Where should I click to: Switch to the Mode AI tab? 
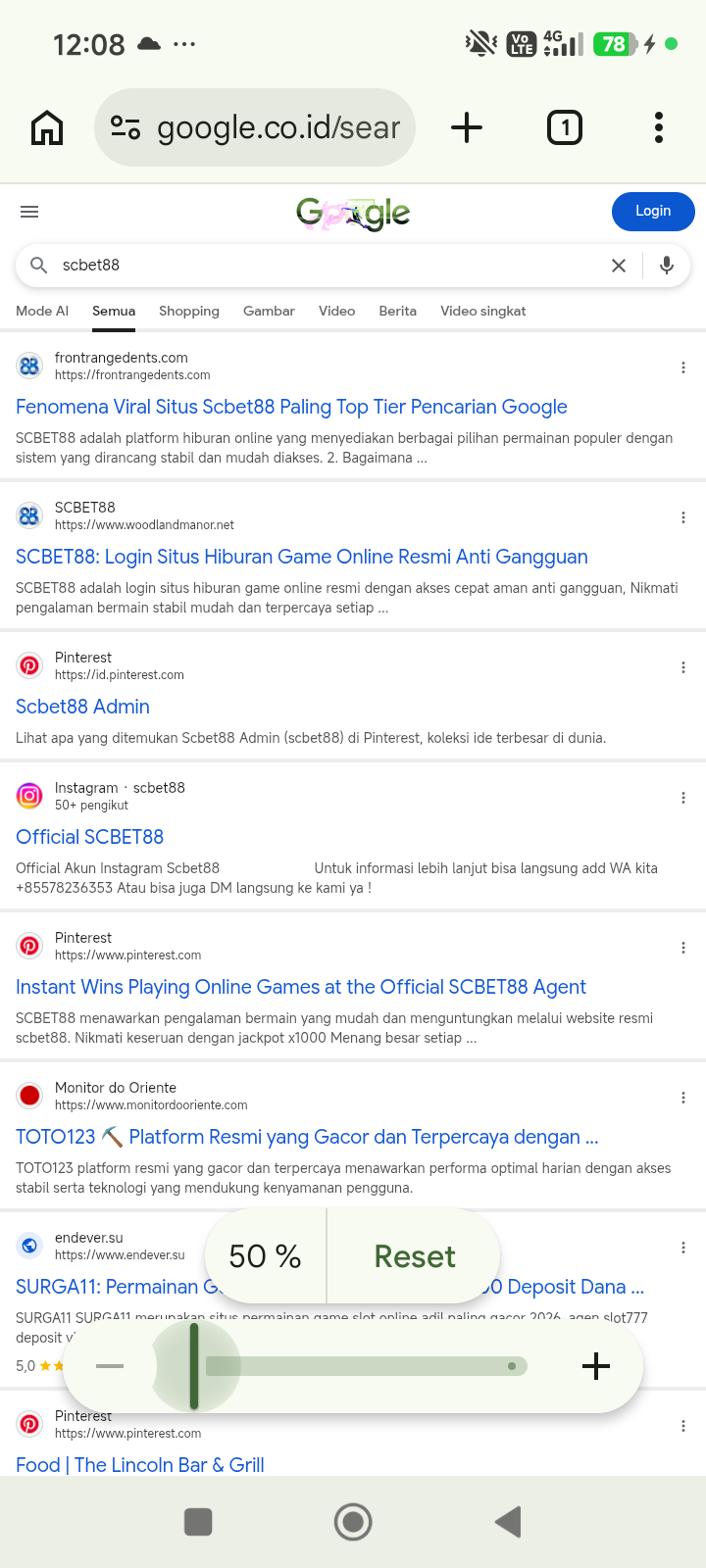coord(42,311)
